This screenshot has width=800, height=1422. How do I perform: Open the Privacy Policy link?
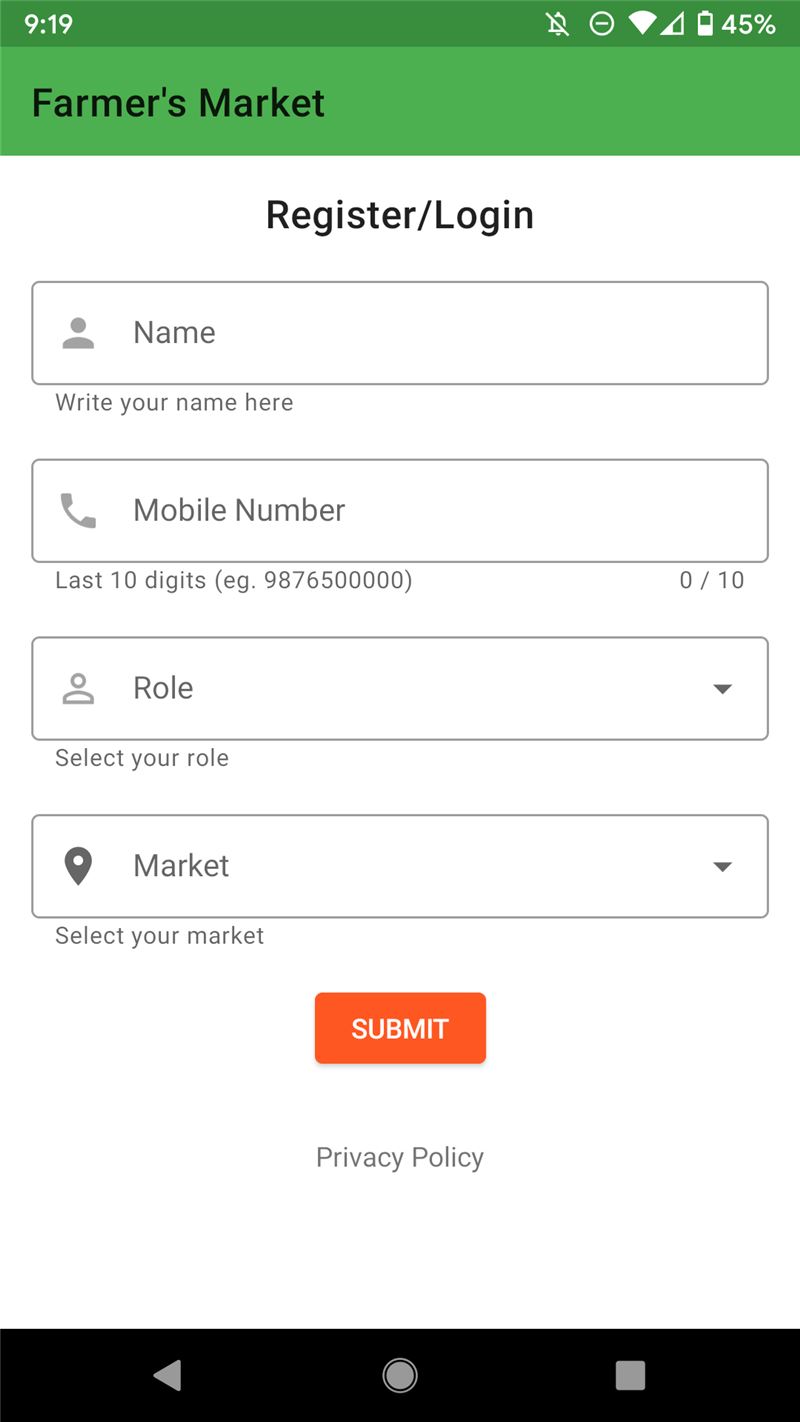pyautogui.click(x=400, y=1157)
